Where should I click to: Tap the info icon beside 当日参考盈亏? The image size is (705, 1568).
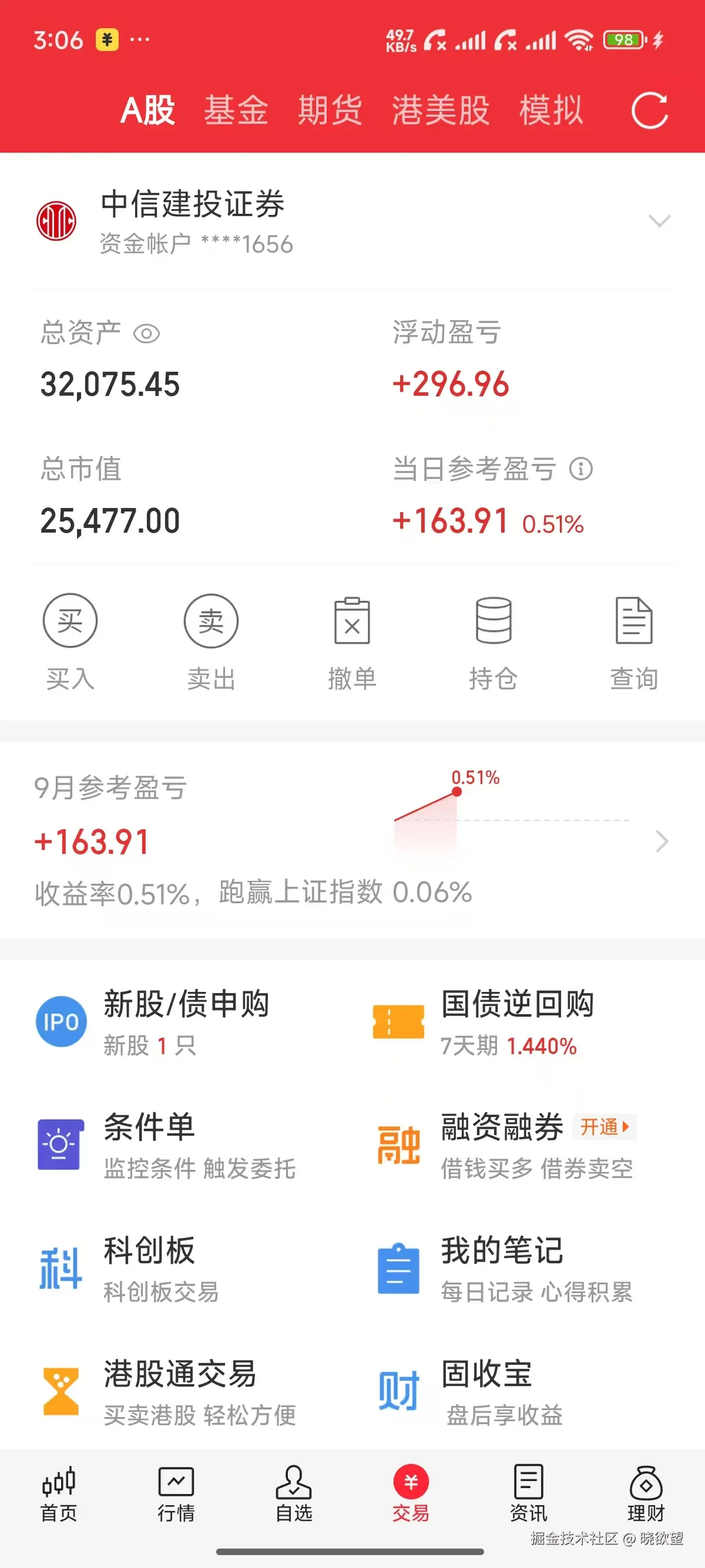coord(582,469)
